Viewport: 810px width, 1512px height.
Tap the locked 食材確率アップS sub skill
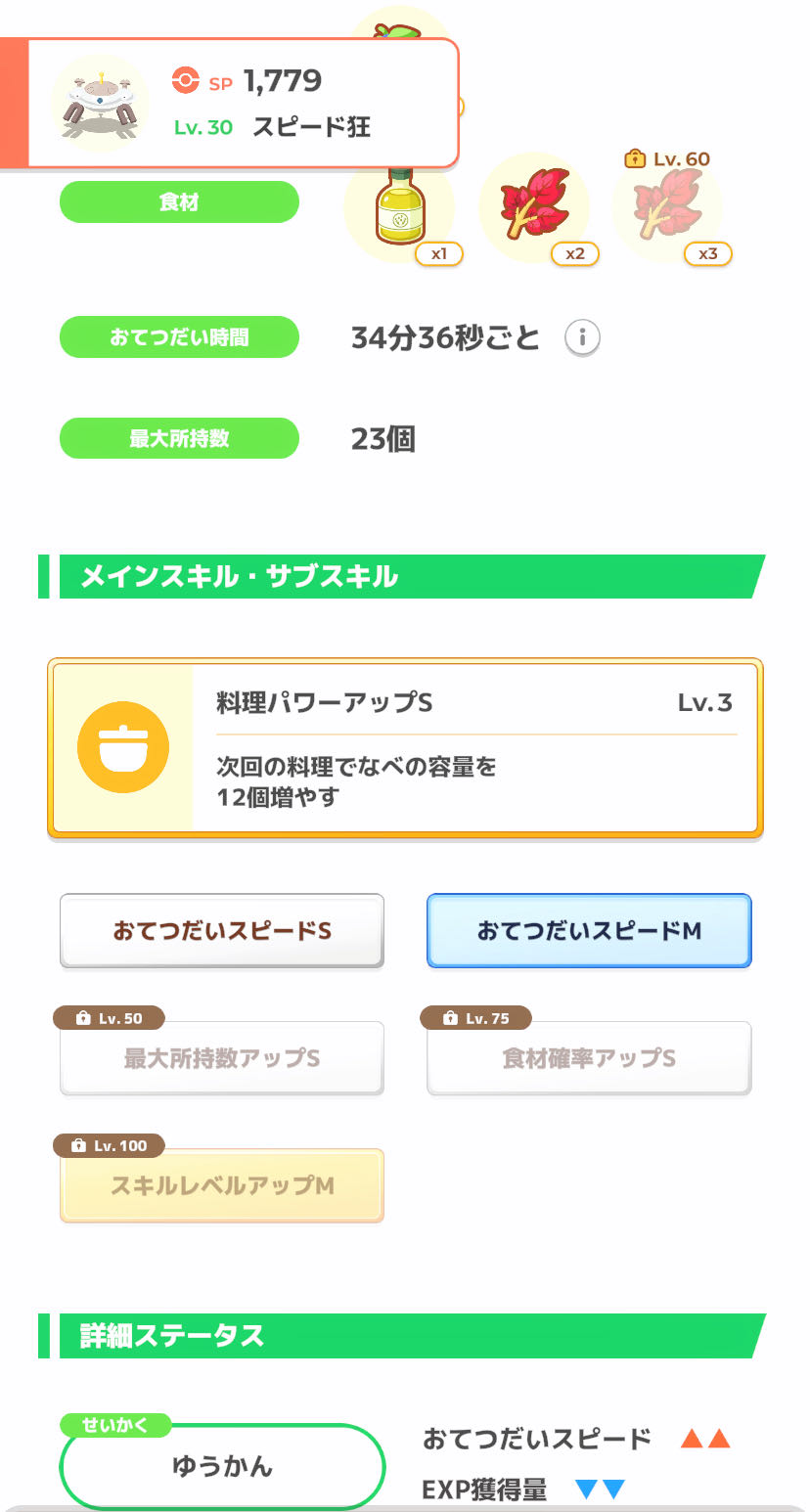[x=589, y=1058]
